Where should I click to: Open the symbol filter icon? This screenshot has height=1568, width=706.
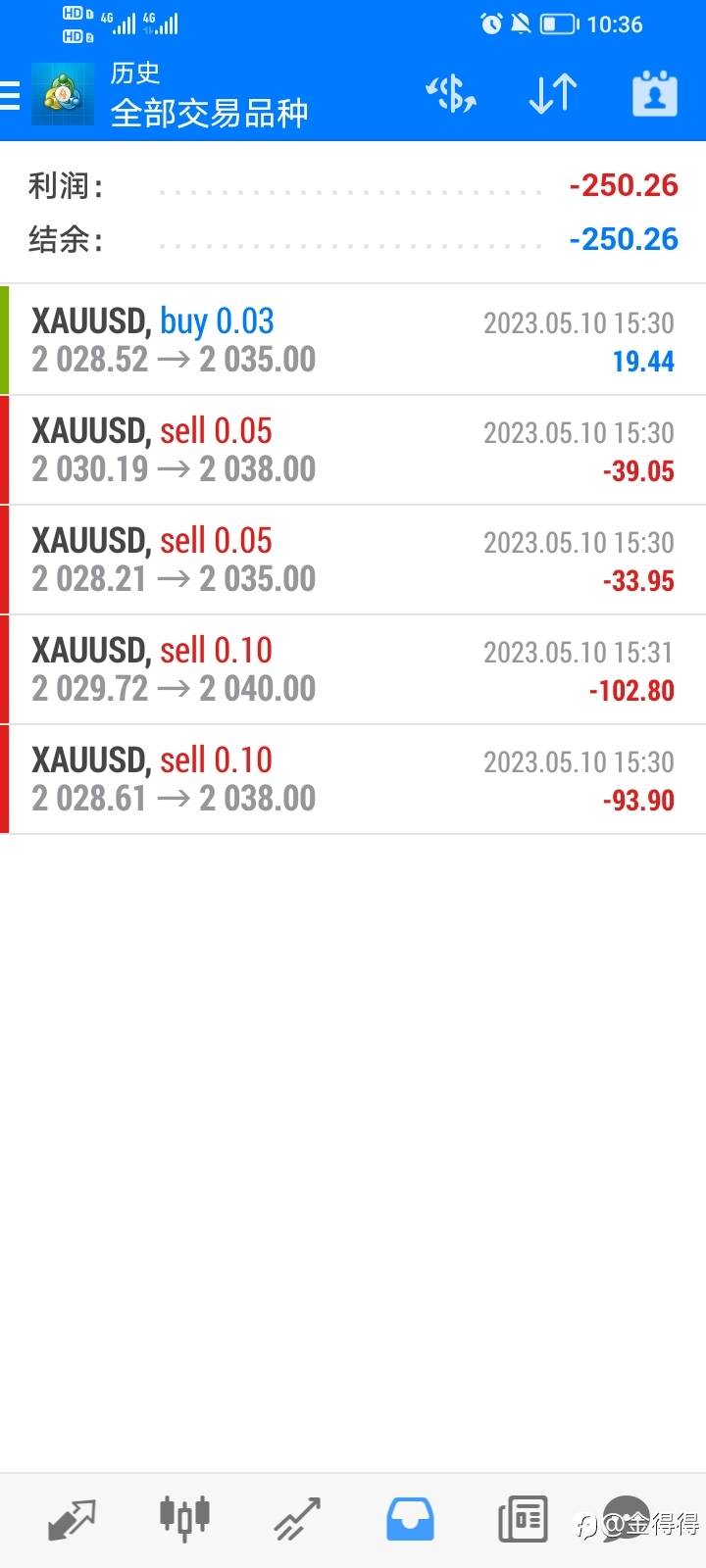(x=451, y=95)
